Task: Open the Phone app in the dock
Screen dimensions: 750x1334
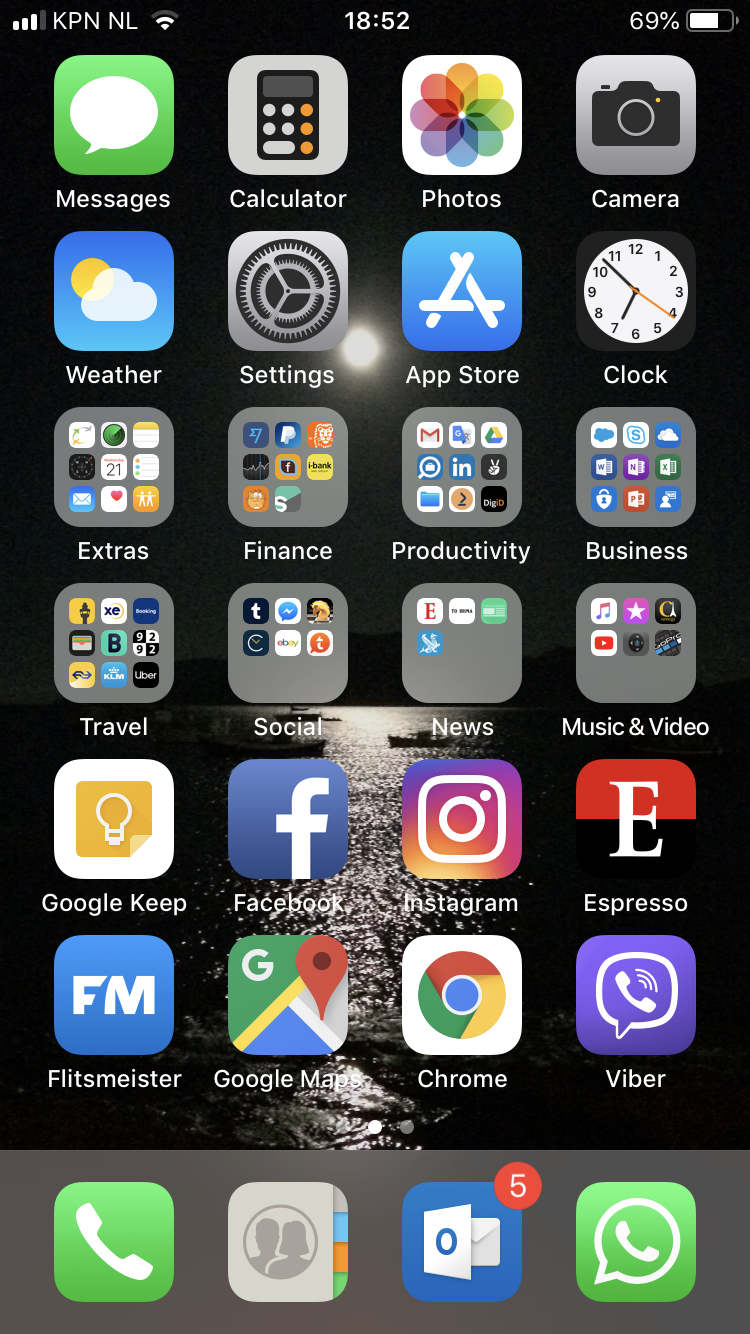Action: (x=114, y=1242)
